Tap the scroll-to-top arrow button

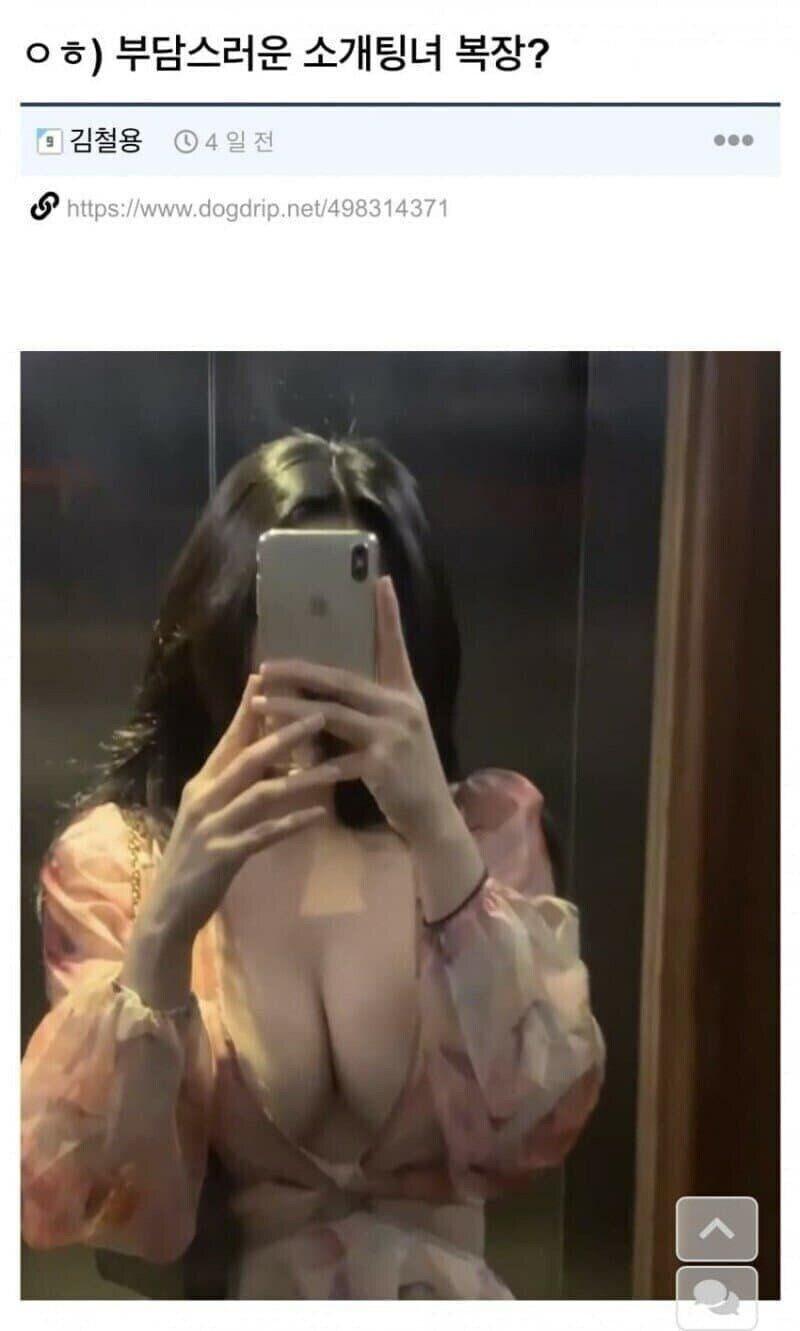coord(716,1229)
